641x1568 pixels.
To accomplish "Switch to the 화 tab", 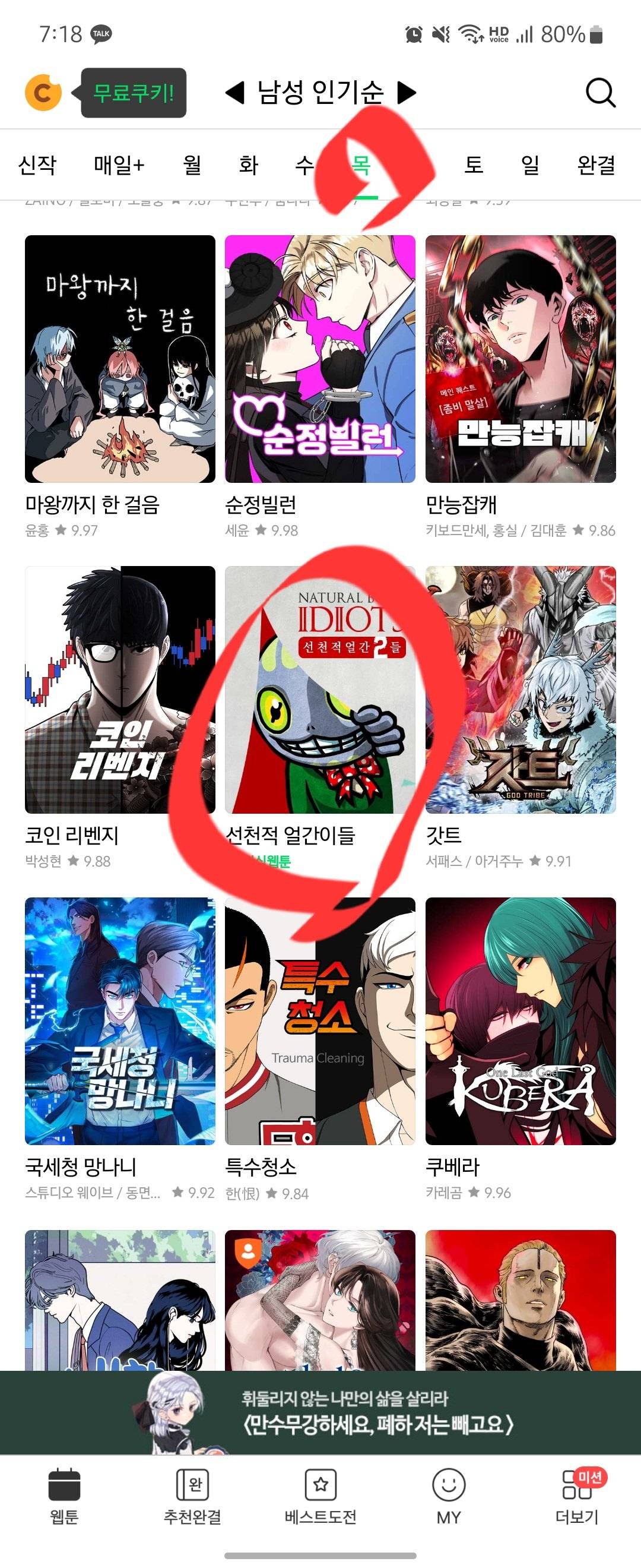I will pos(248,165).
